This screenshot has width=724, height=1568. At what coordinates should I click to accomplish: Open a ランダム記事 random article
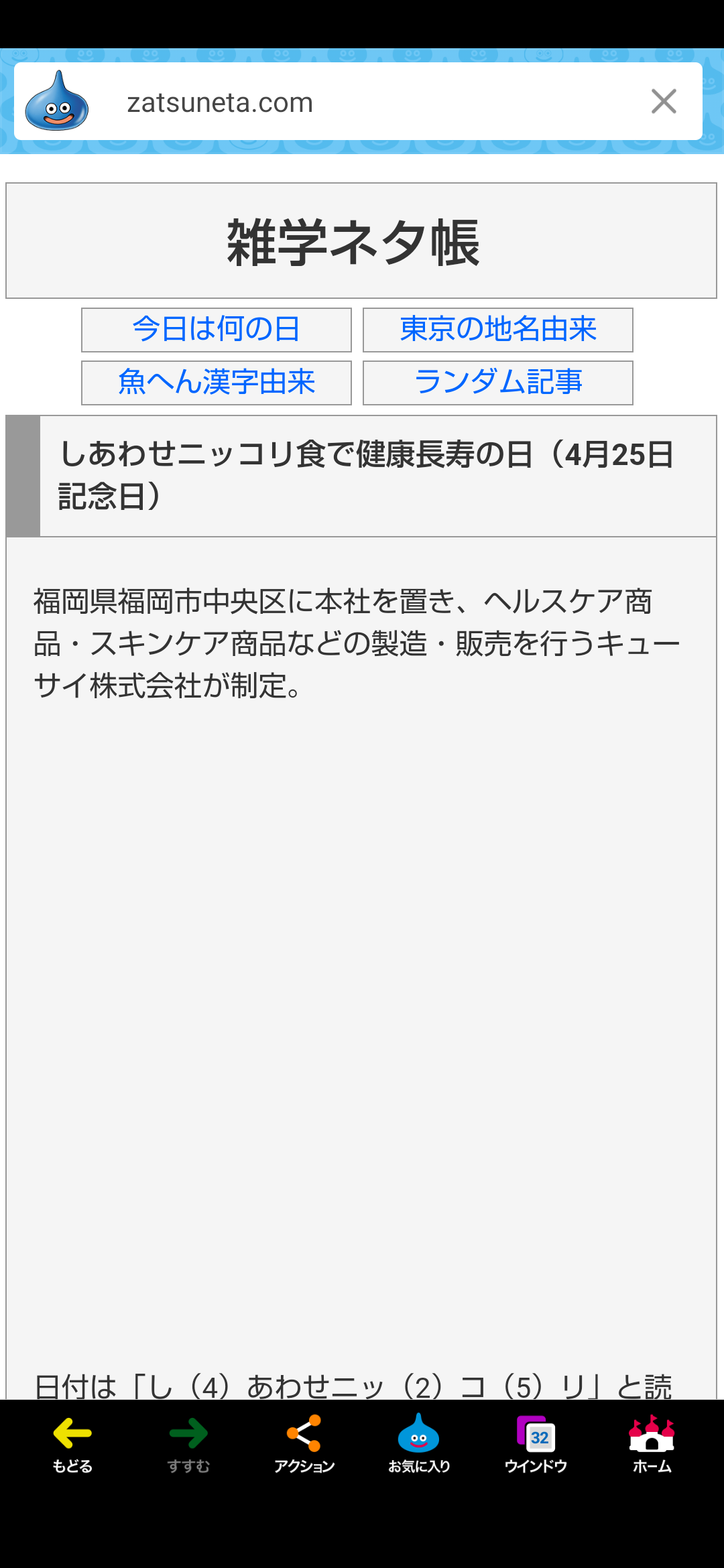tap(498, 383)
